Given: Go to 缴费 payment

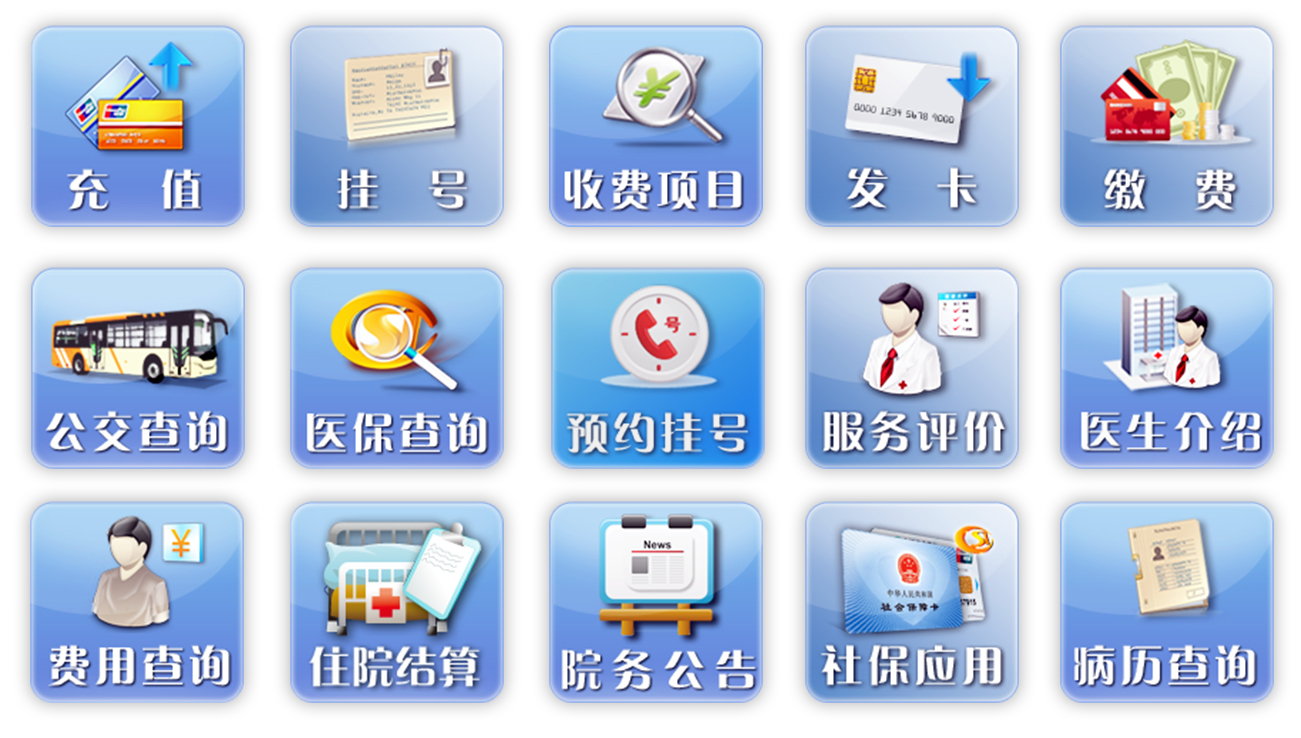Looking at the screenshot, I should click(1167, 126).
